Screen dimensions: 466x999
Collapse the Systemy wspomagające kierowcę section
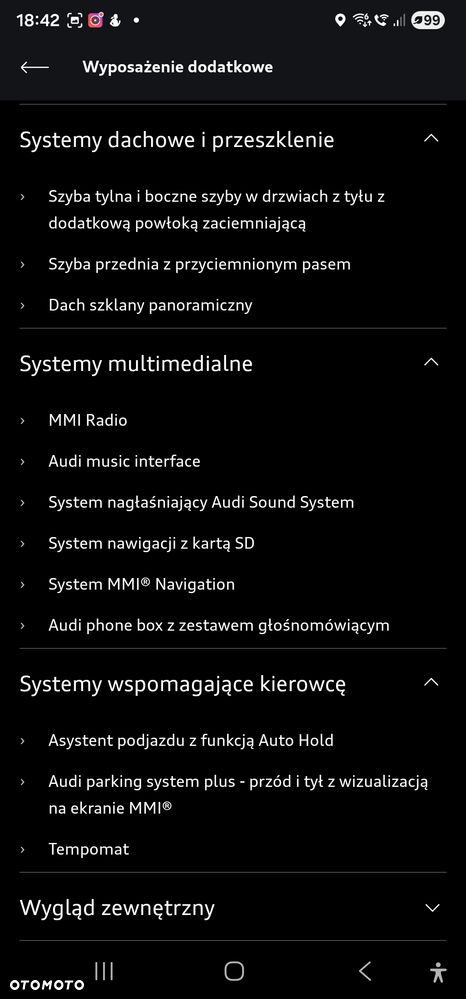tap(432, 682)
